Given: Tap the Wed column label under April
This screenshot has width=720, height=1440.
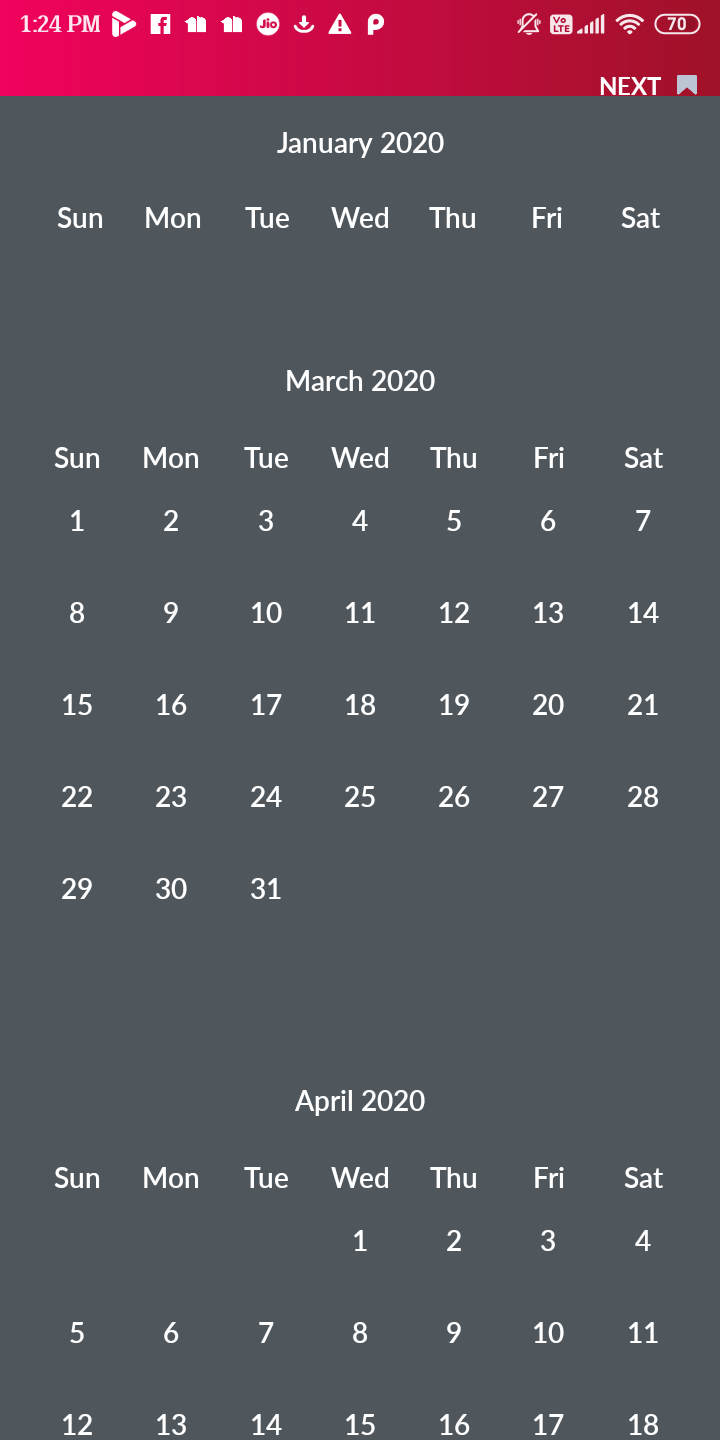Looking at the screenshot, I should click(x=360, y=1178).
